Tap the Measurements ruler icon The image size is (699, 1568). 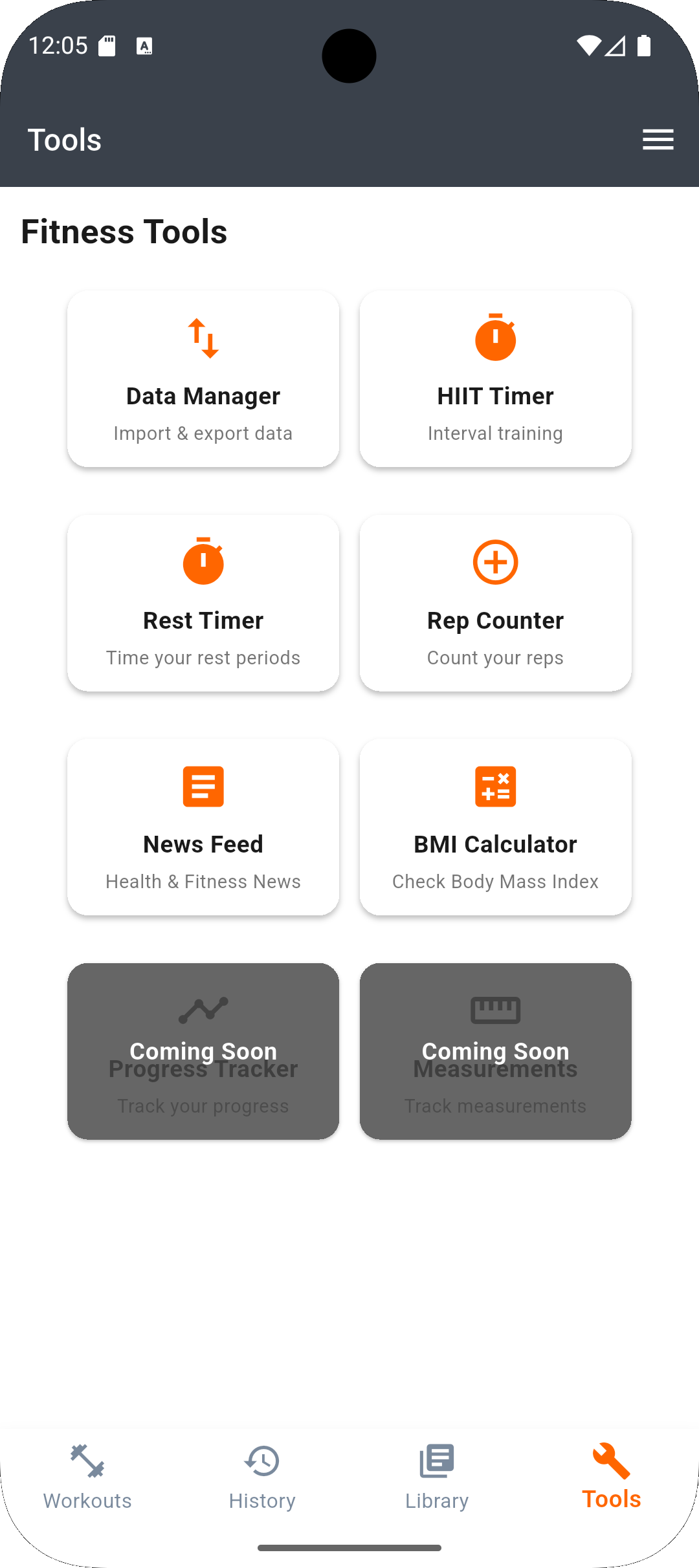click(x=495, y=1009)
